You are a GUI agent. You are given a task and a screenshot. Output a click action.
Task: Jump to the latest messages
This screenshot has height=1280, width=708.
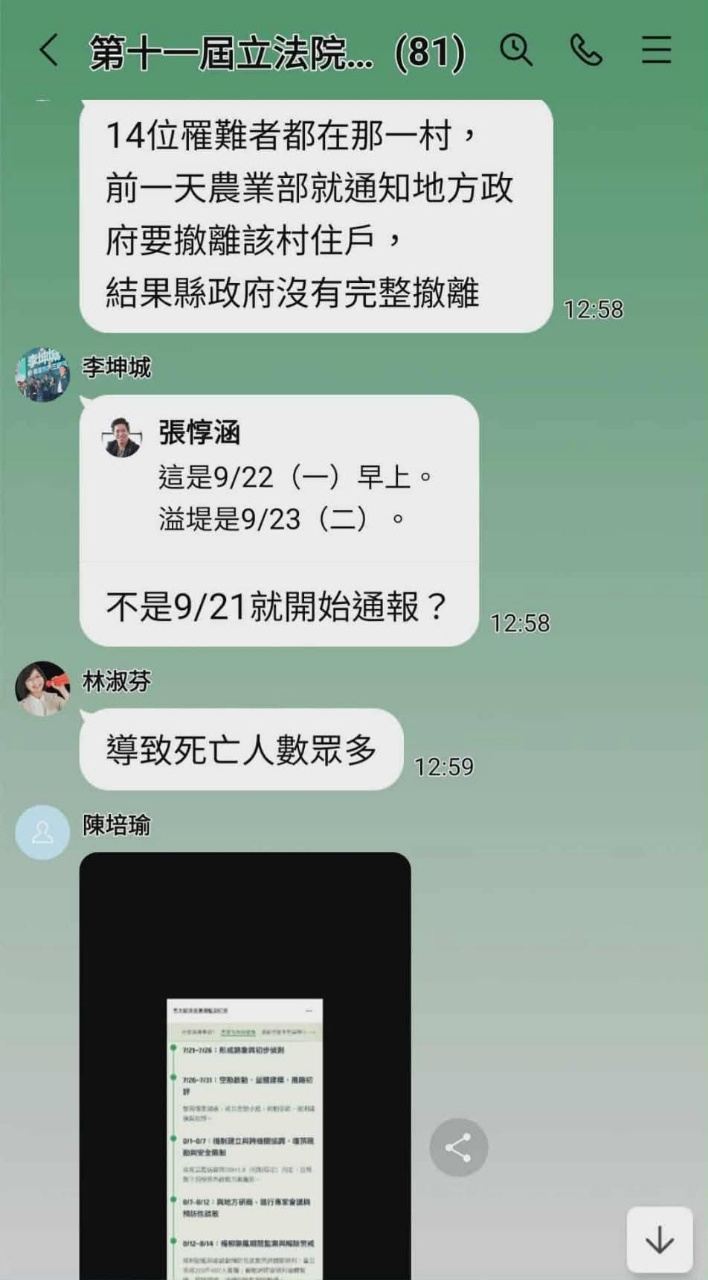(x=659, y=1240)
